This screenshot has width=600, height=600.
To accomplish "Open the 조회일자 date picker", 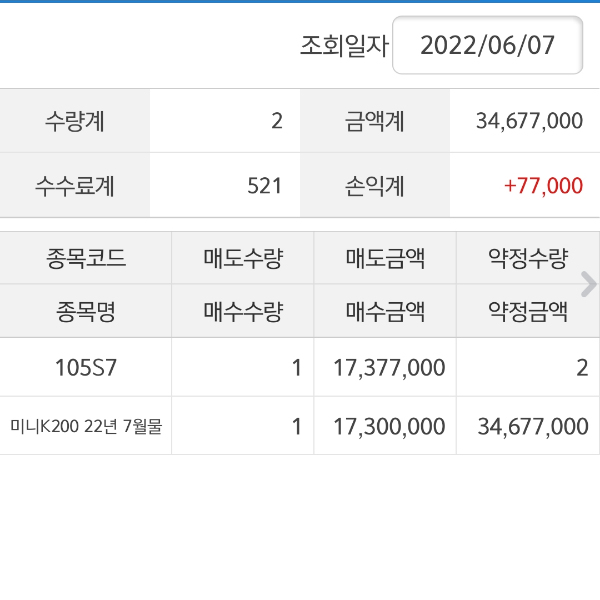I will (487, 46).
